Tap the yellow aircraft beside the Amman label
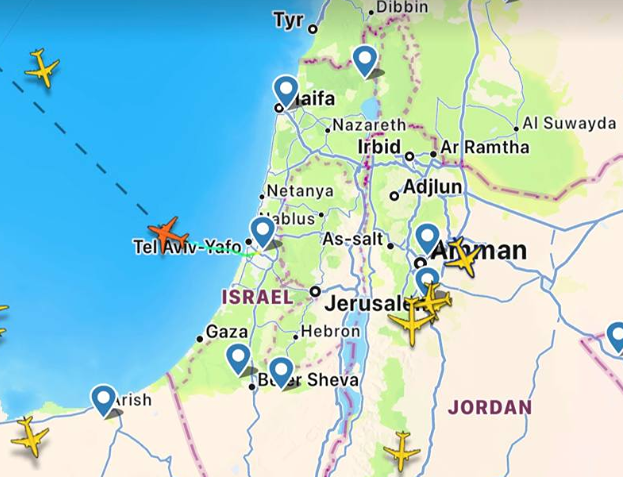 (463, 256)
